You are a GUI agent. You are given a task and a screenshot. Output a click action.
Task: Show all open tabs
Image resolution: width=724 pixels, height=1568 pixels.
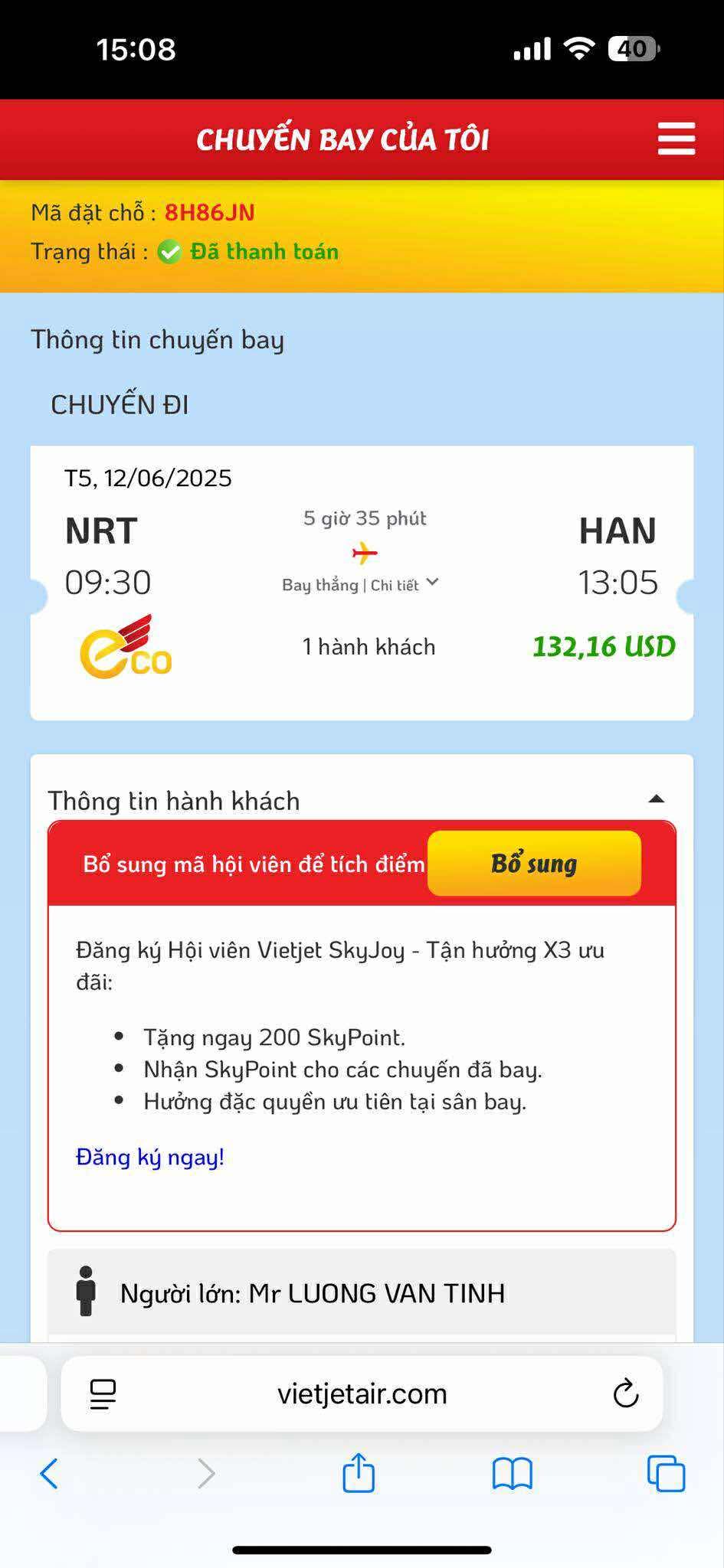pyautogui.click(x=666, y=1473)
